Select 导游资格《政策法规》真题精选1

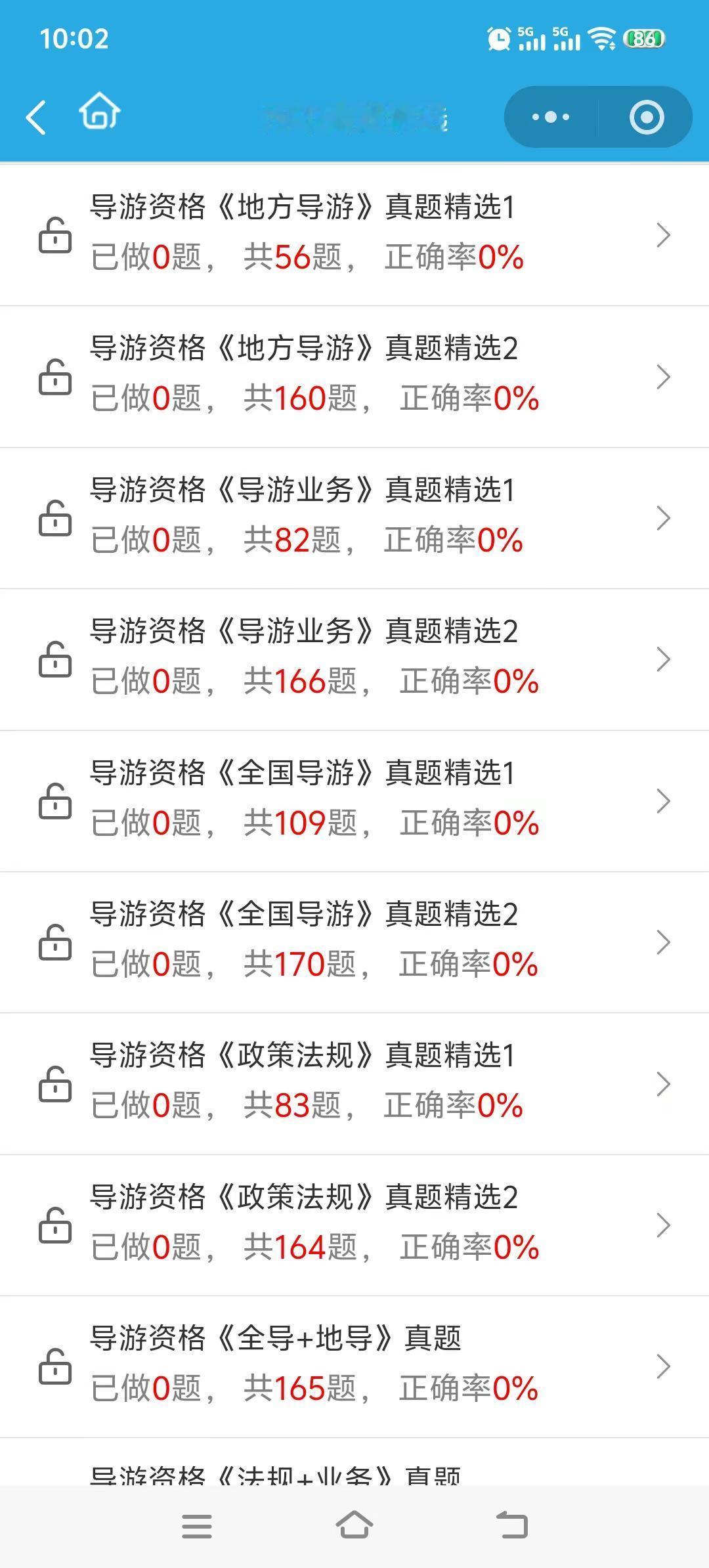[x=354, y=1083]
